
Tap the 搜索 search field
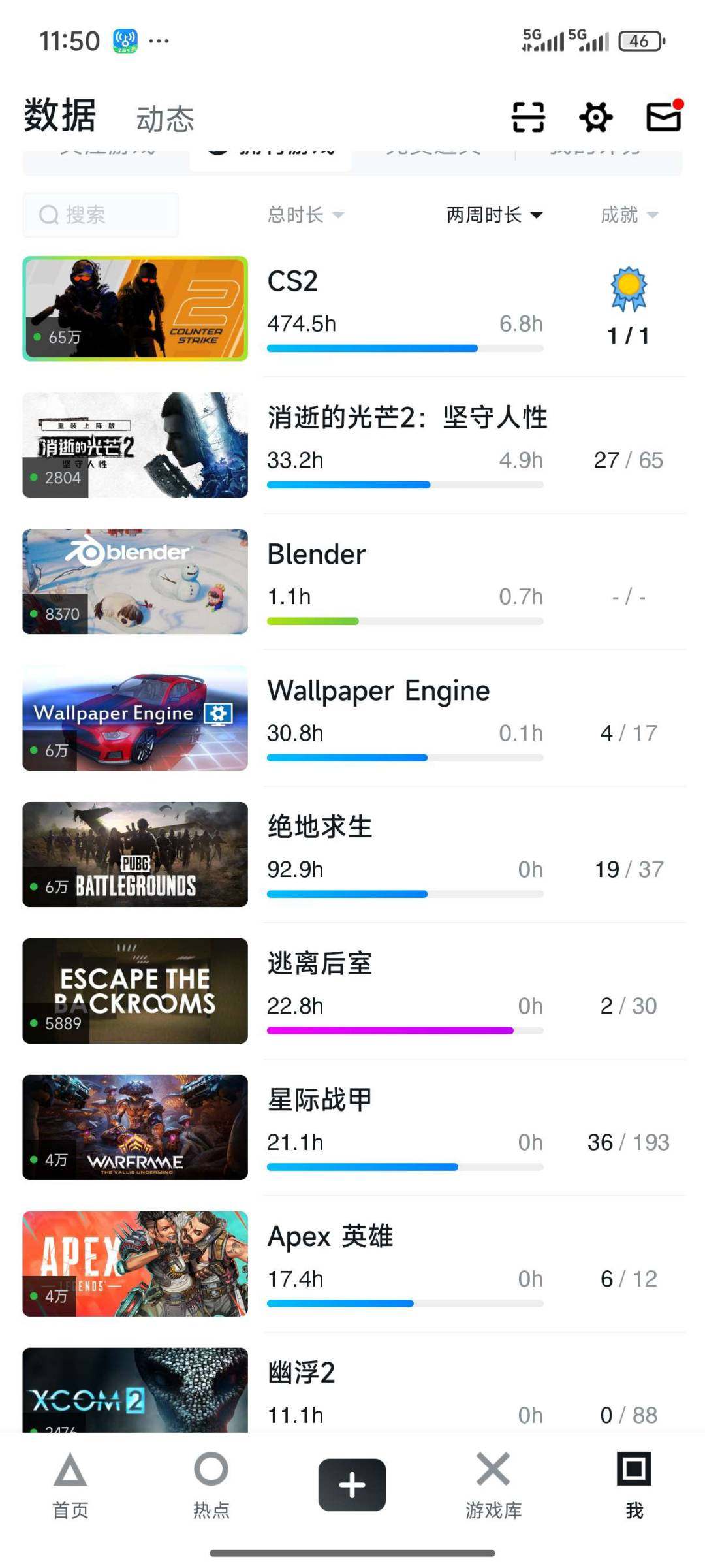pyautogui.click(x=101, y=215)
